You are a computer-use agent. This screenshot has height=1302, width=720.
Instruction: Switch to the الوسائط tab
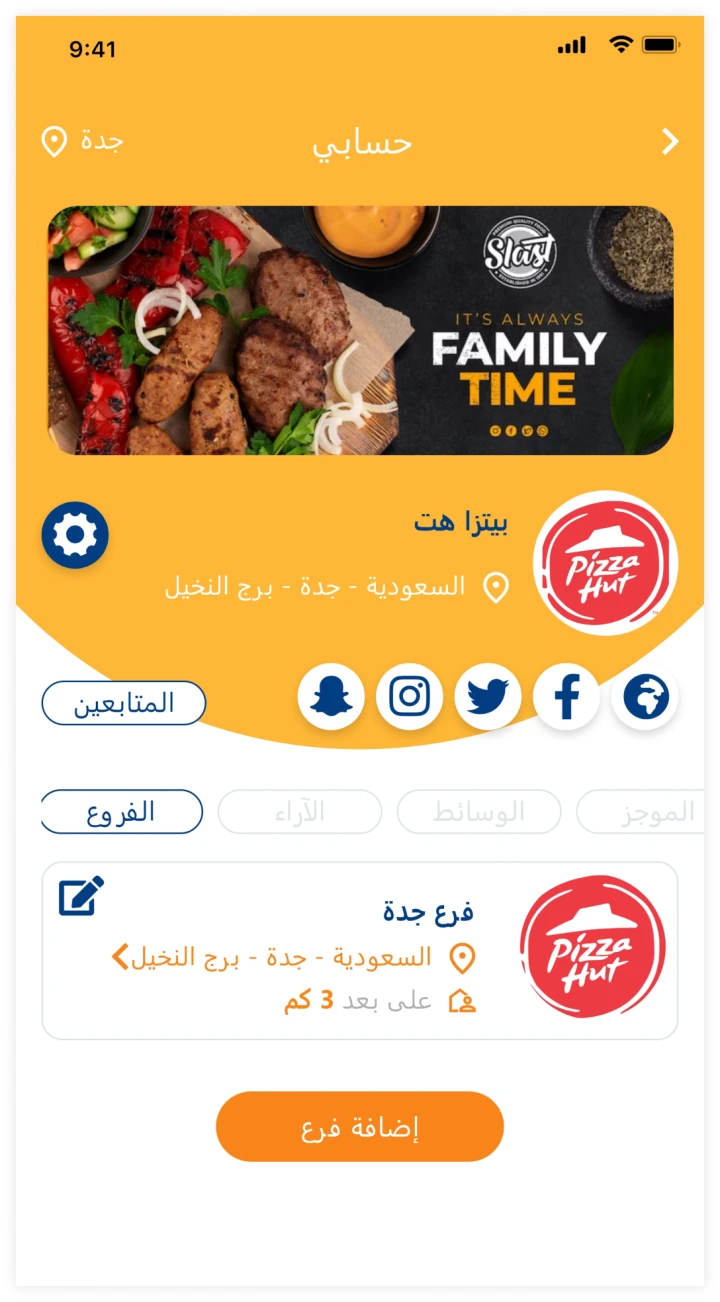point(479,812)
